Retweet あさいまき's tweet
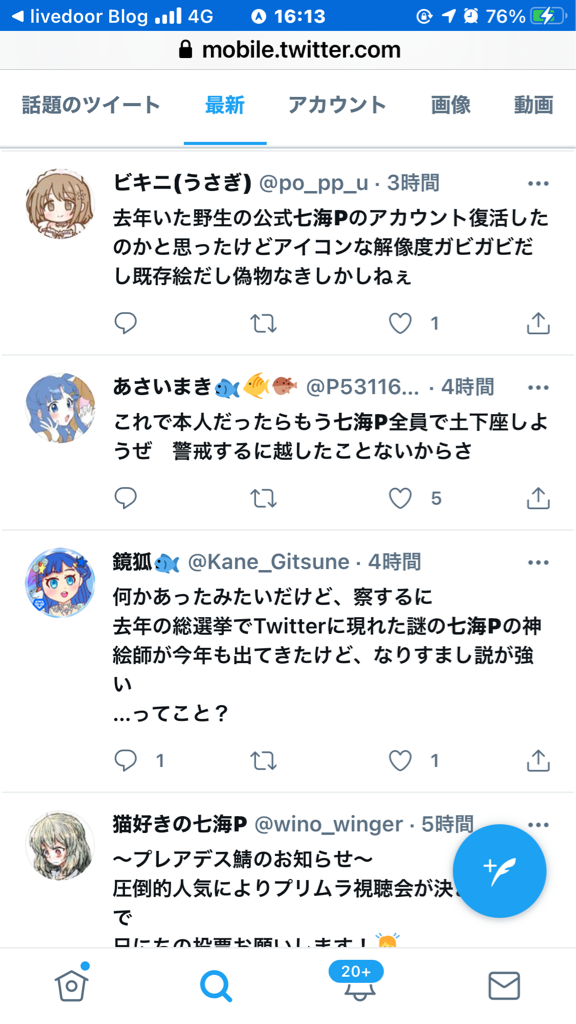 pos(264,499)
